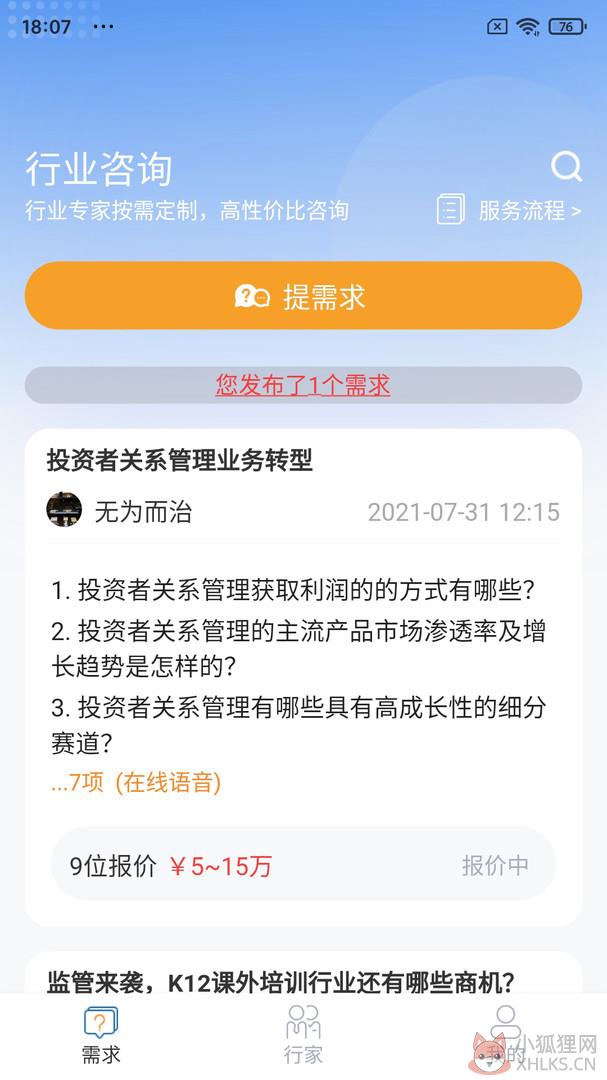Tap the orange 提需求 button

303,295
